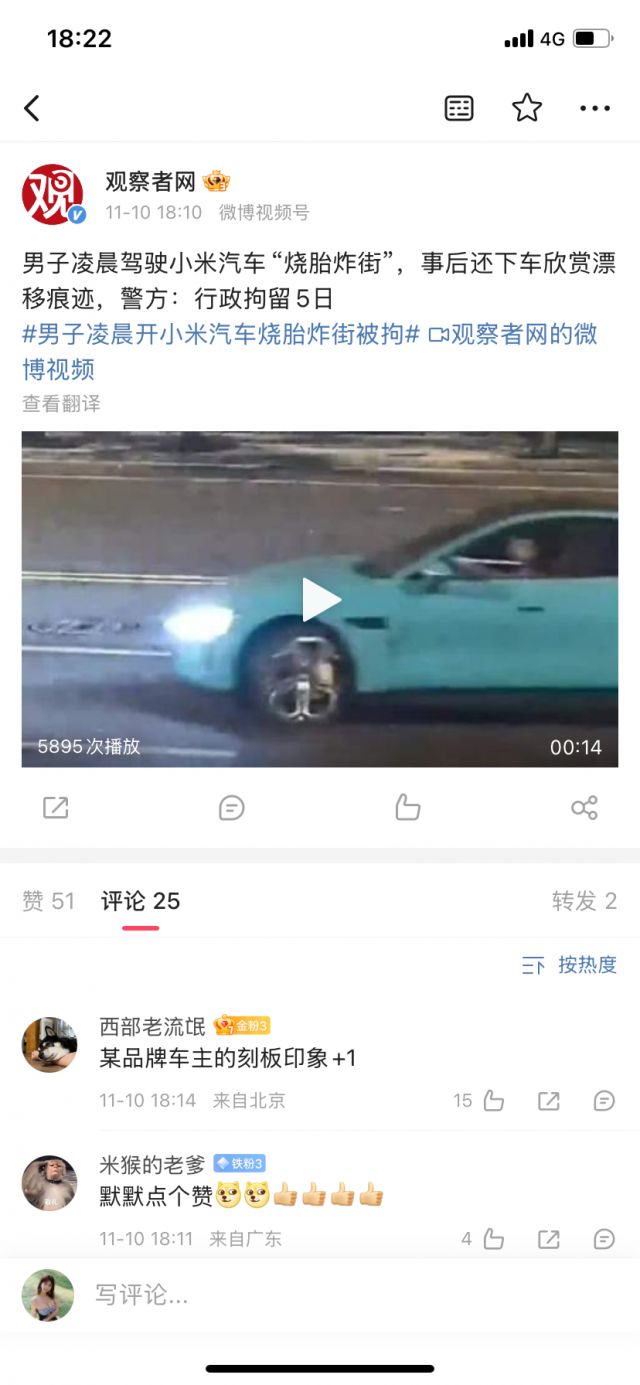Play the Xiaomi car video

[320, 599]
